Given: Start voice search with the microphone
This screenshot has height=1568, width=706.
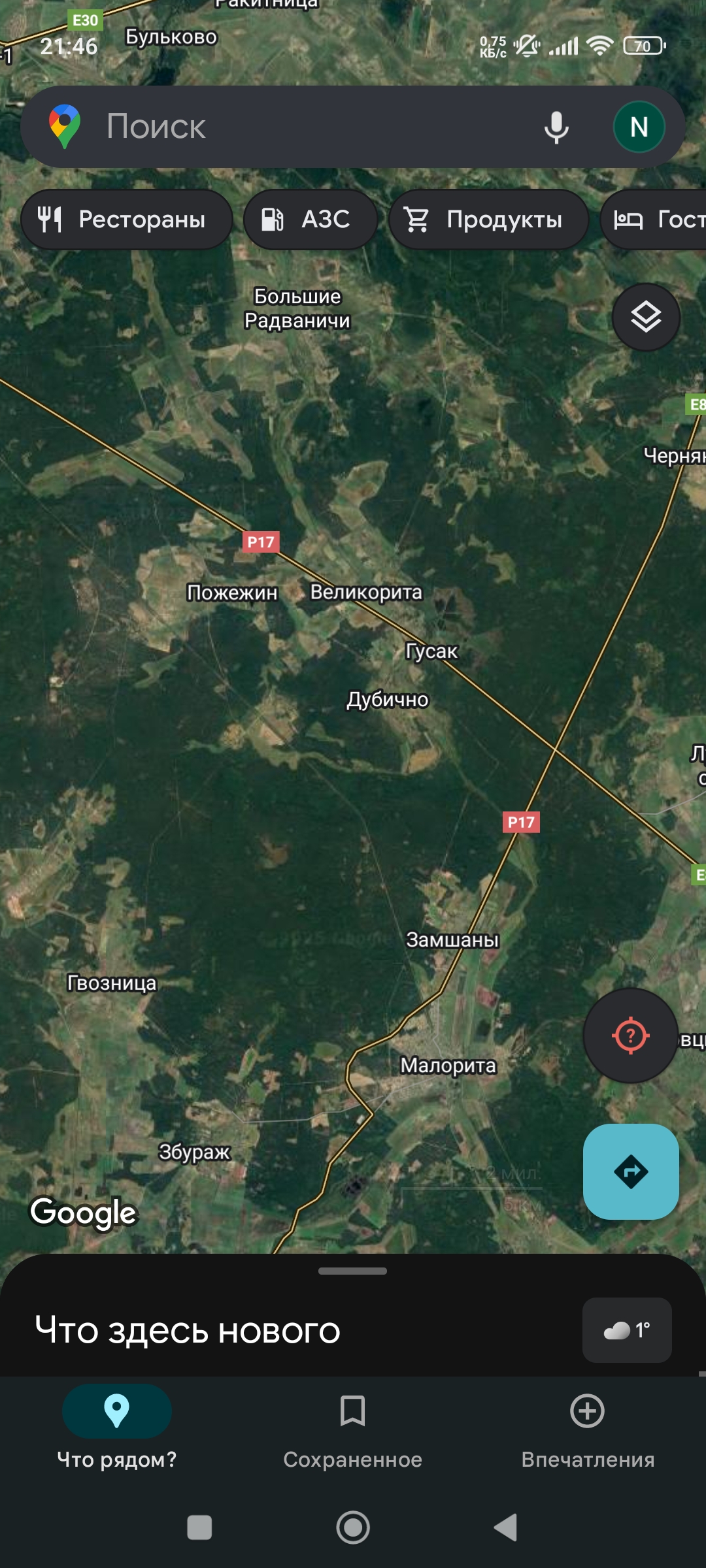Looking at the screenshot, I should [556, 127].
